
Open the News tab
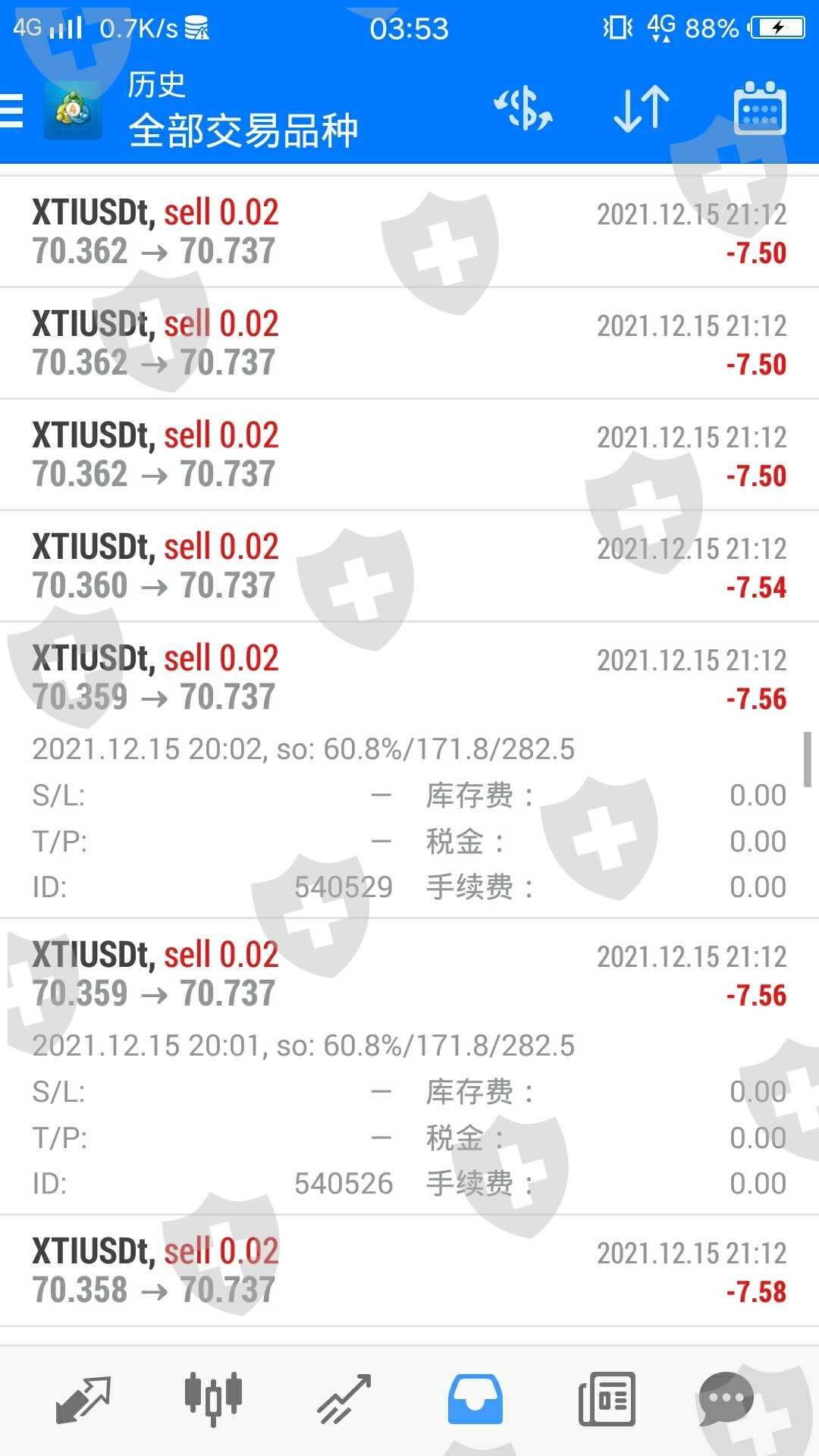606,1399
